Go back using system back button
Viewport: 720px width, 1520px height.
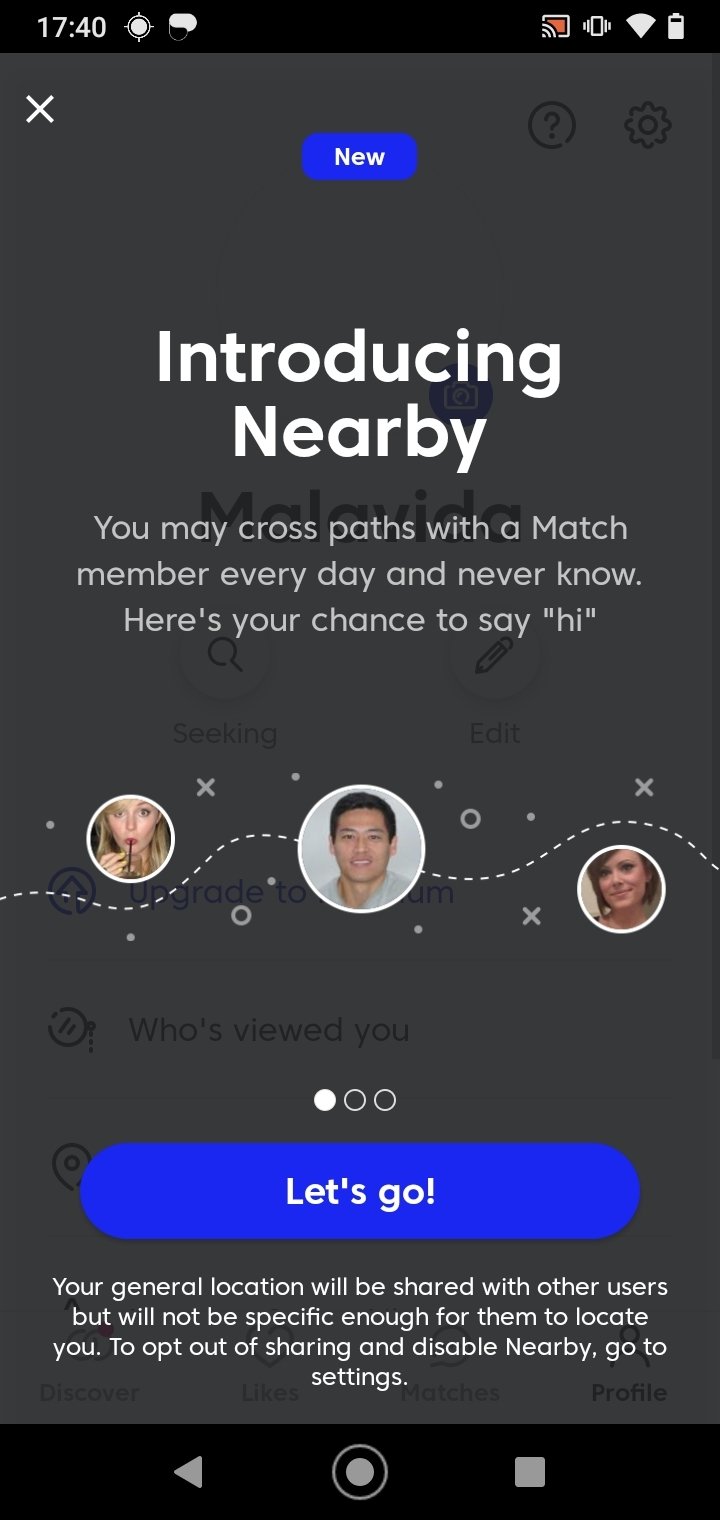[189, 1472]
